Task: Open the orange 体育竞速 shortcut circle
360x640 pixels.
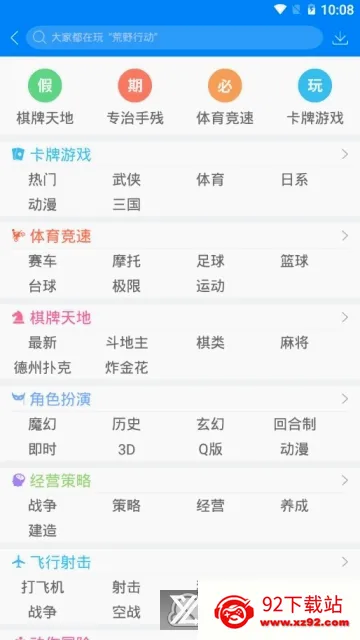Action: 225,86
